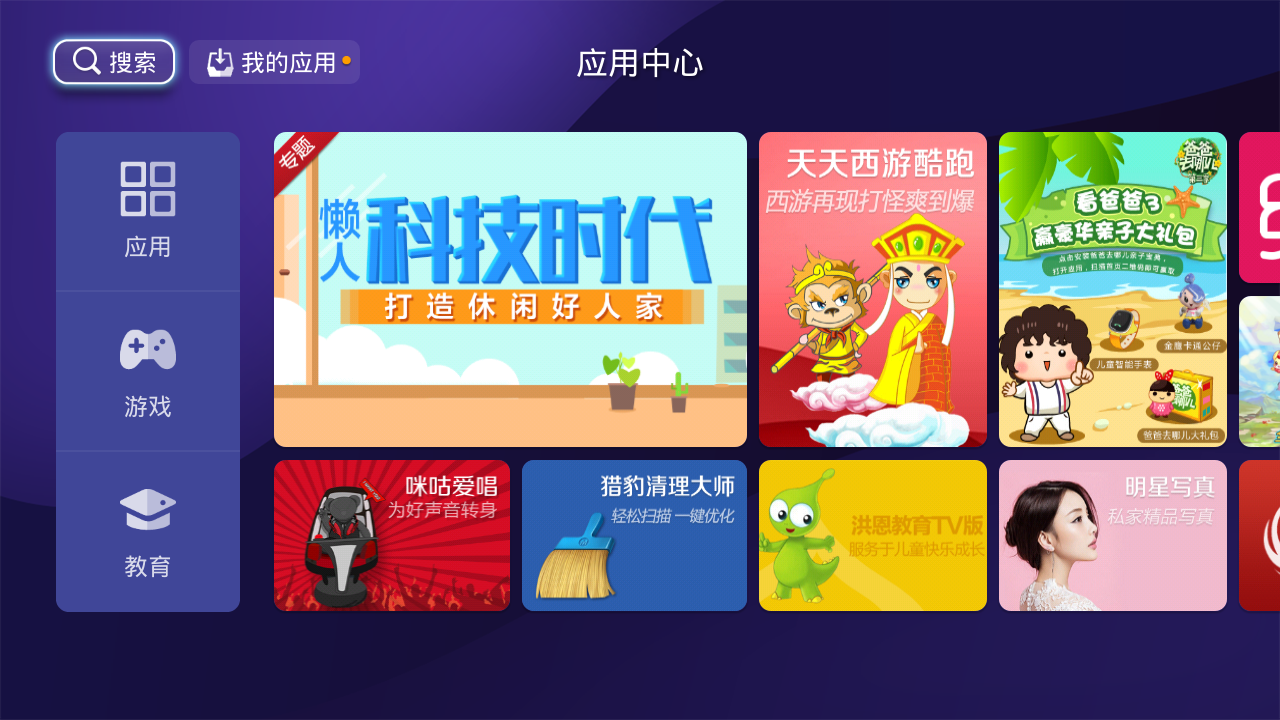Screen dimensions: 1280x720
Task: Switch to the 游戏 category
Action: (x=148, y=372)
